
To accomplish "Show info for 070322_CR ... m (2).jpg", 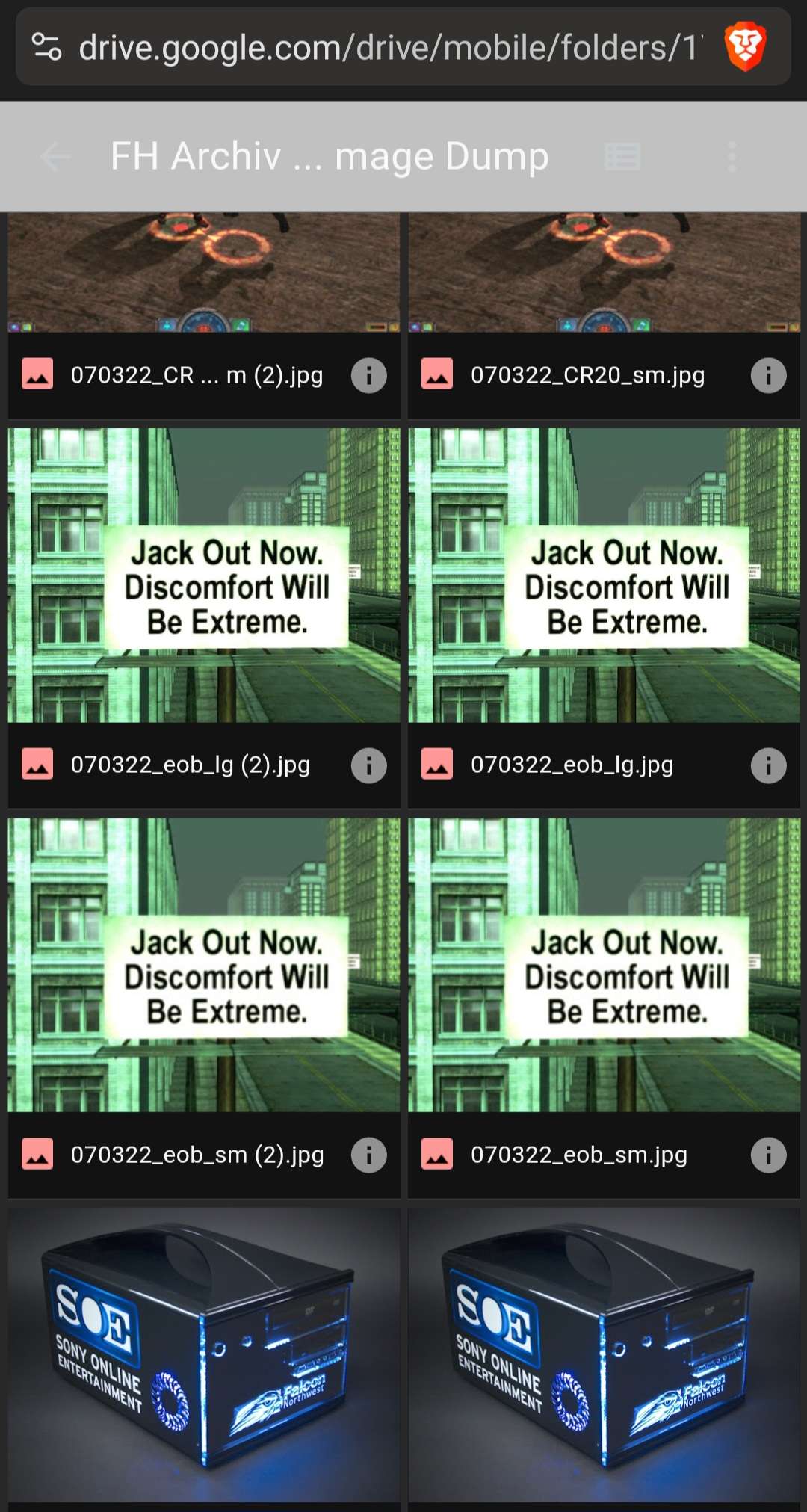I will click(x=368, y=375).
